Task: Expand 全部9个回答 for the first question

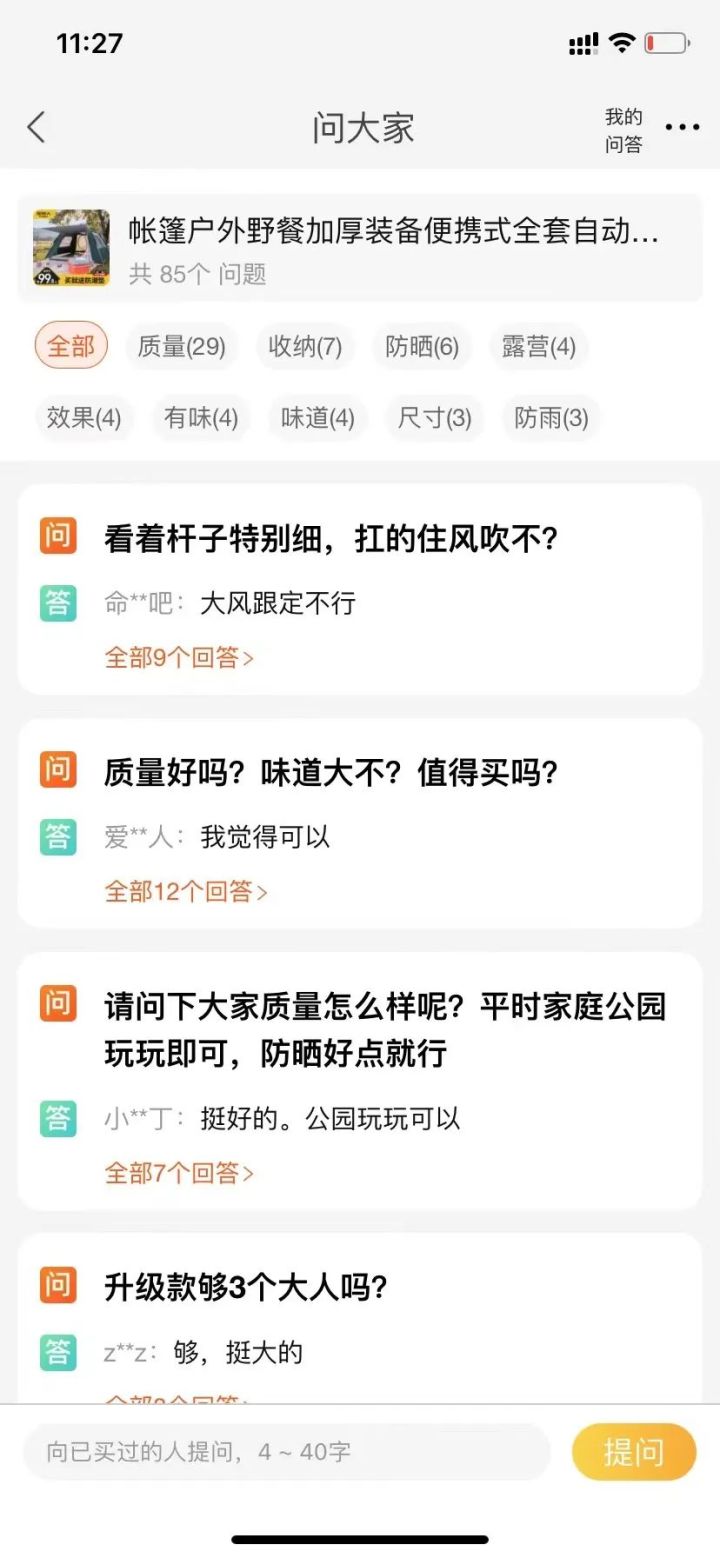Action: (x=180, y=658)
